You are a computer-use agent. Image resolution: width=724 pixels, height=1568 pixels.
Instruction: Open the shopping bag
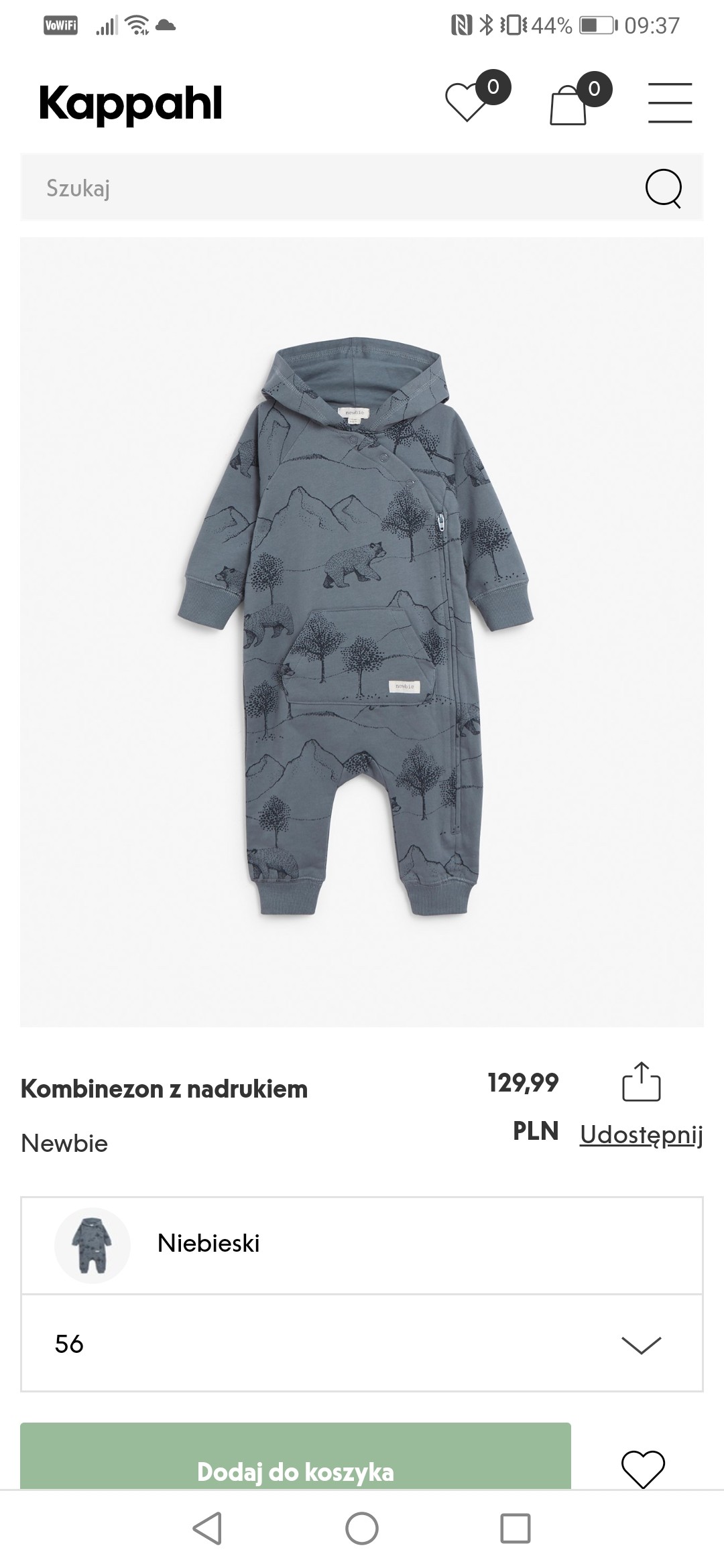point(568,105)
